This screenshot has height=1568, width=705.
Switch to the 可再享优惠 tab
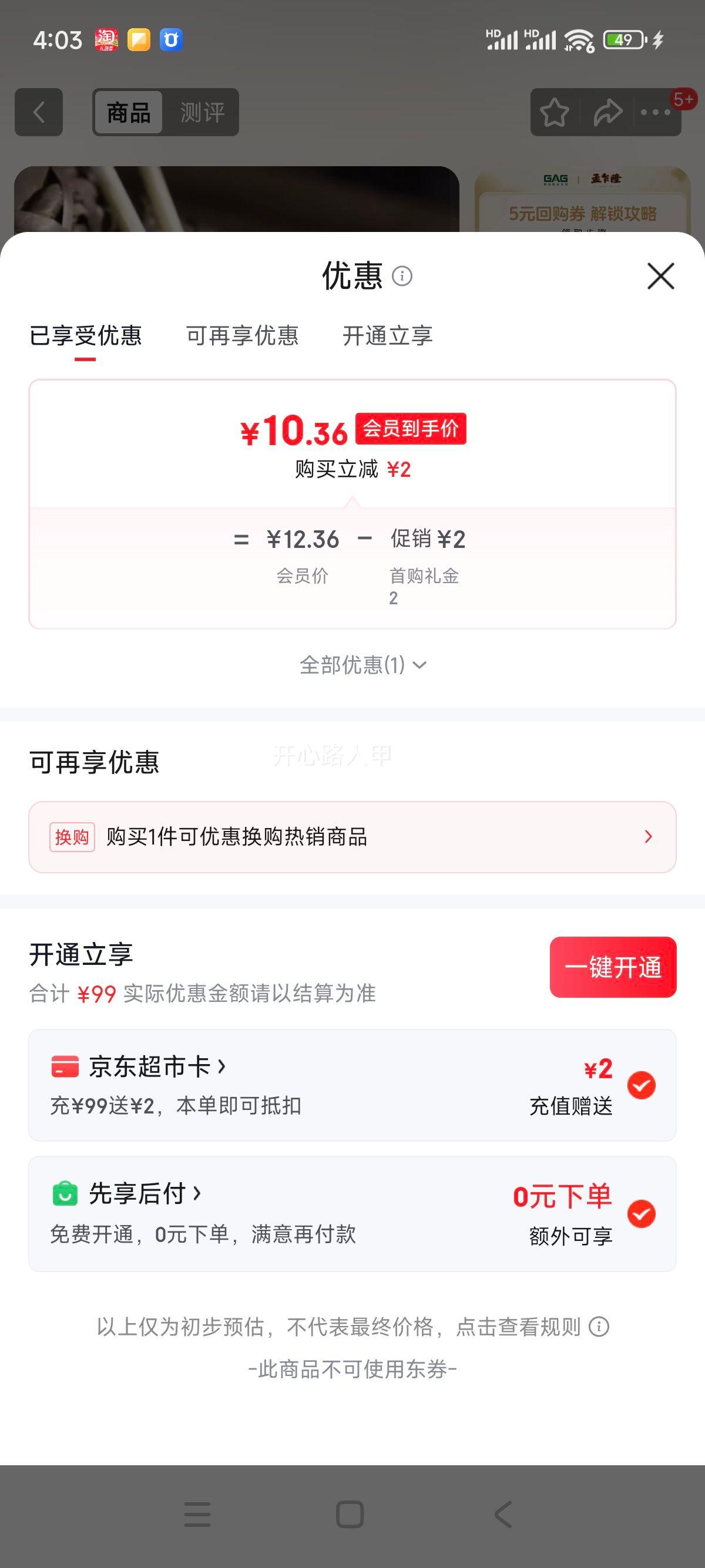click(241, 336)
